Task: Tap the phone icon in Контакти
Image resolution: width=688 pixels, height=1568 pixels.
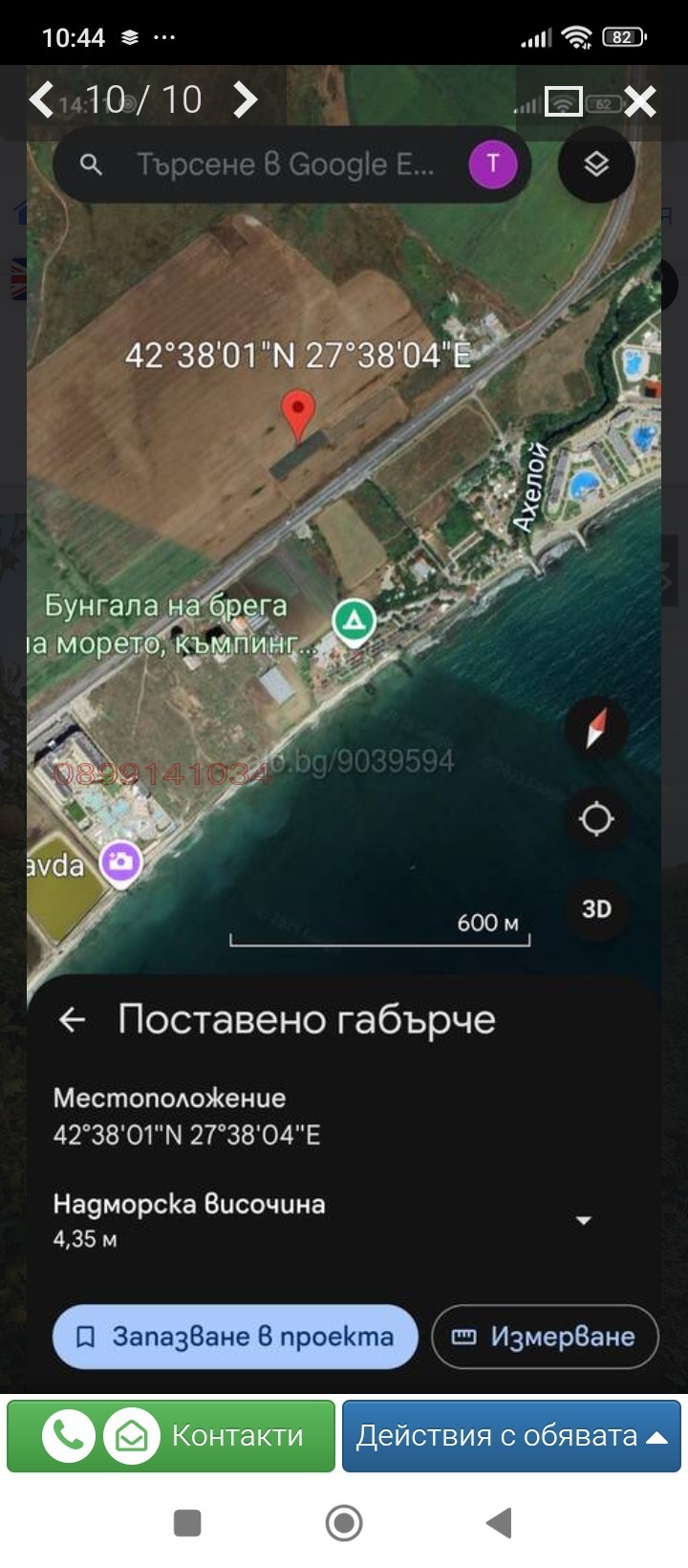Action: tap(65, 1435)
